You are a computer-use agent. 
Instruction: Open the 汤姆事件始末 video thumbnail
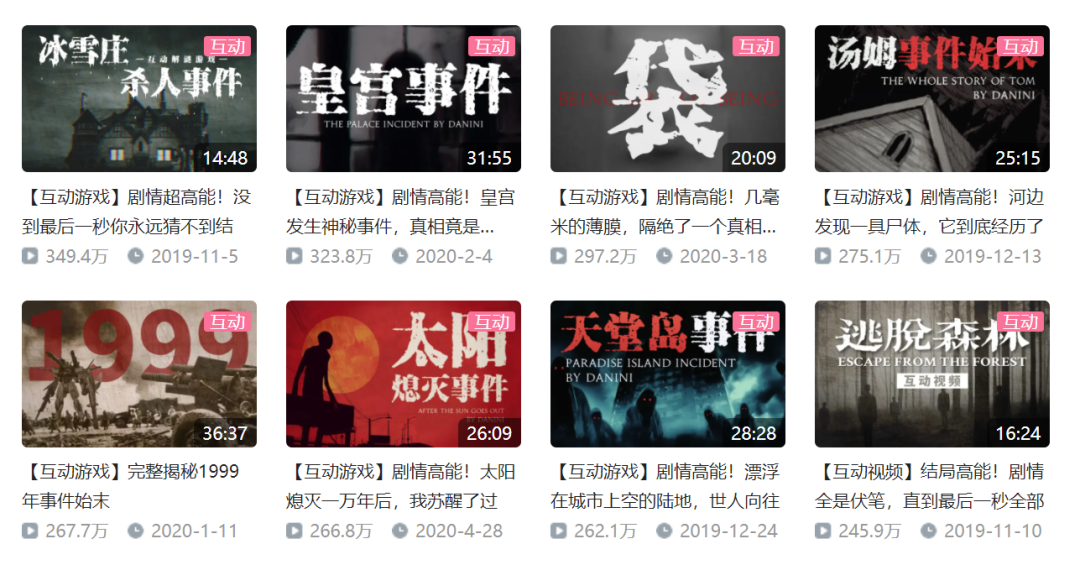tap(931, 98)
